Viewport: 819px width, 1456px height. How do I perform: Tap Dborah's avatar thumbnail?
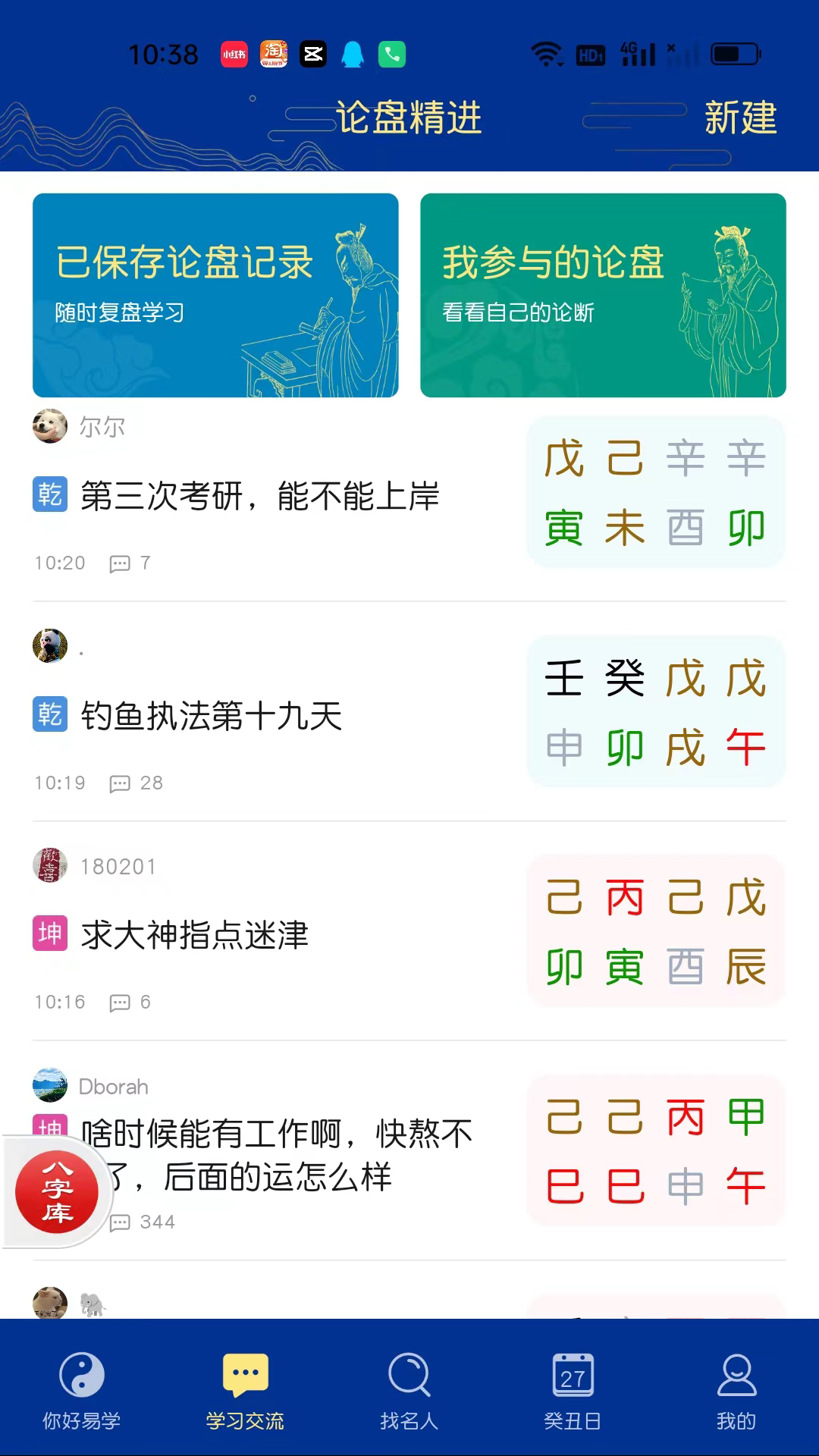(50, 1086)
